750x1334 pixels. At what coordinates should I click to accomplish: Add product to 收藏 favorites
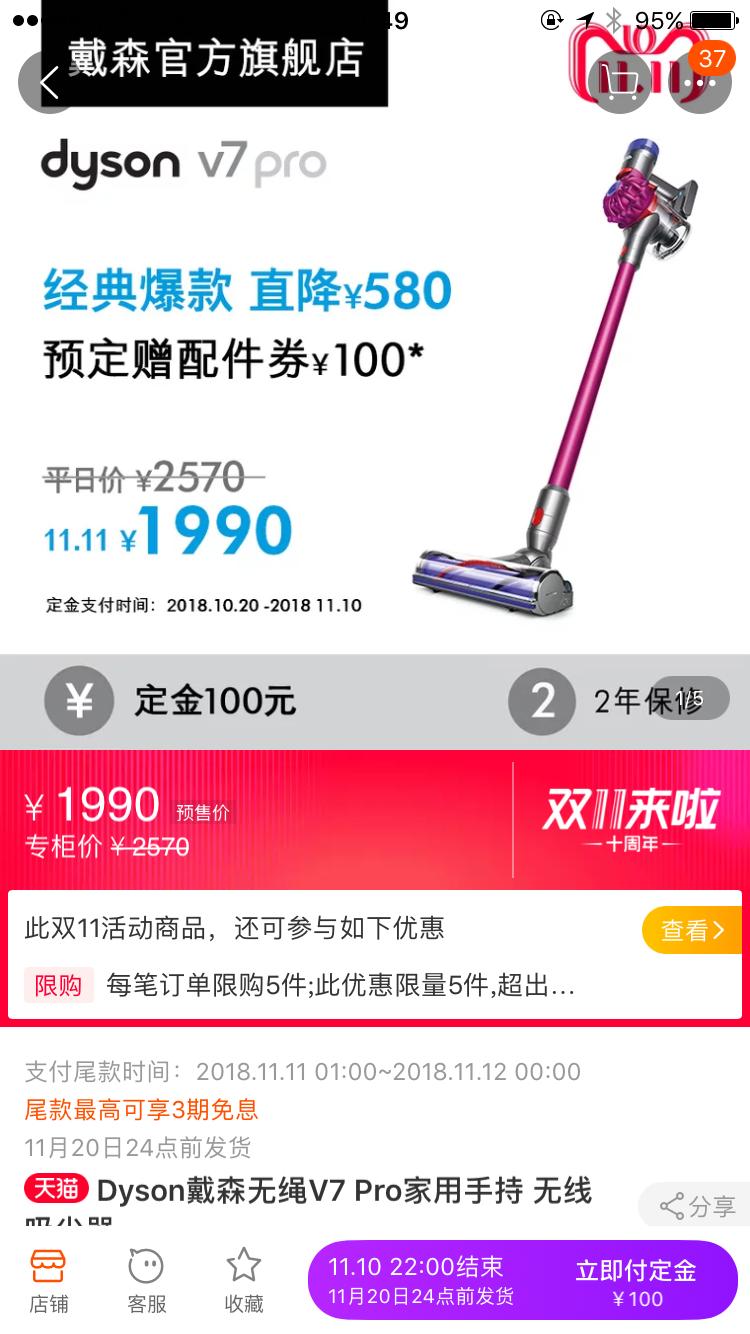tap(243, 1282)
